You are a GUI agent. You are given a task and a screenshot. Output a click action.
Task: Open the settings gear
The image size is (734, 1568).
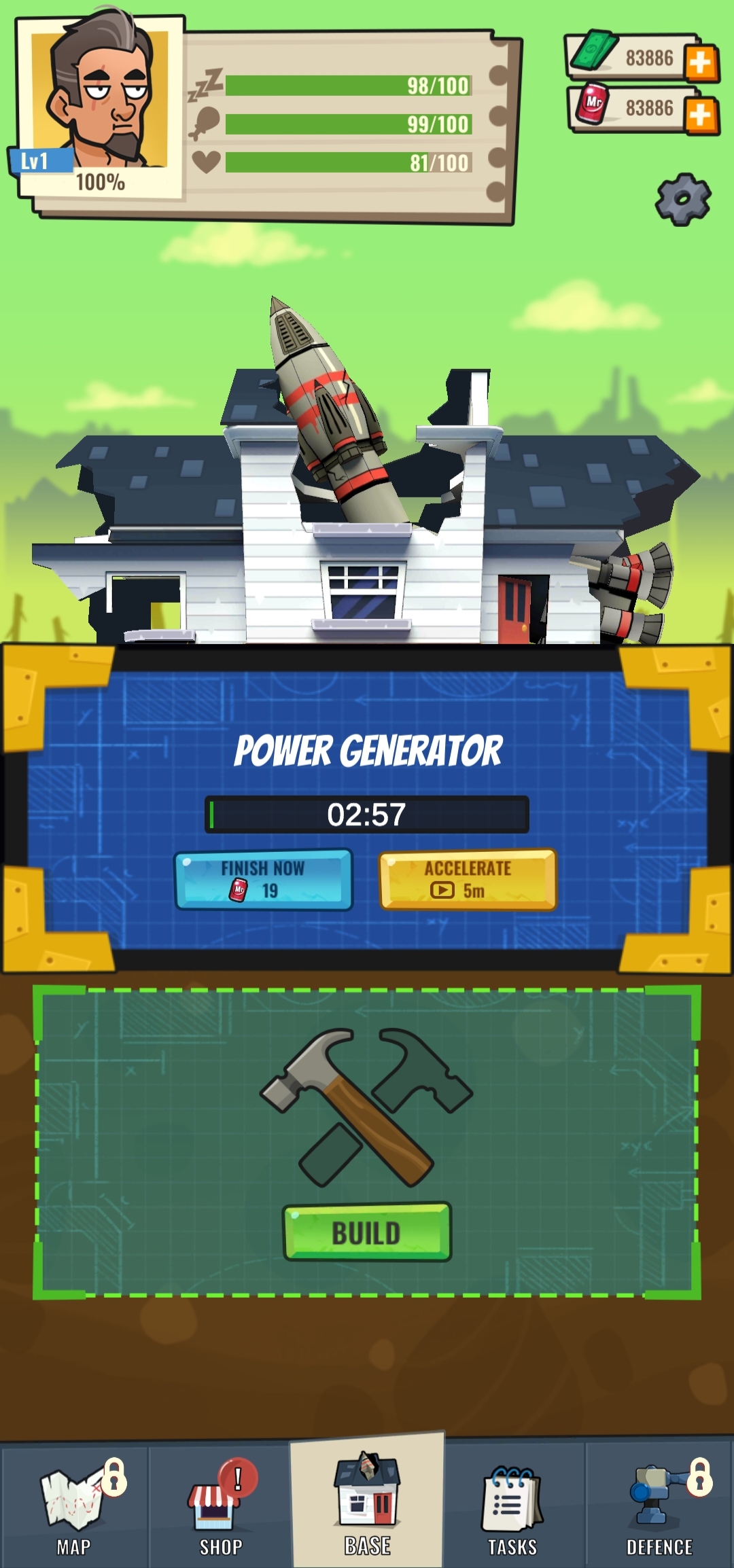(683, 199)
